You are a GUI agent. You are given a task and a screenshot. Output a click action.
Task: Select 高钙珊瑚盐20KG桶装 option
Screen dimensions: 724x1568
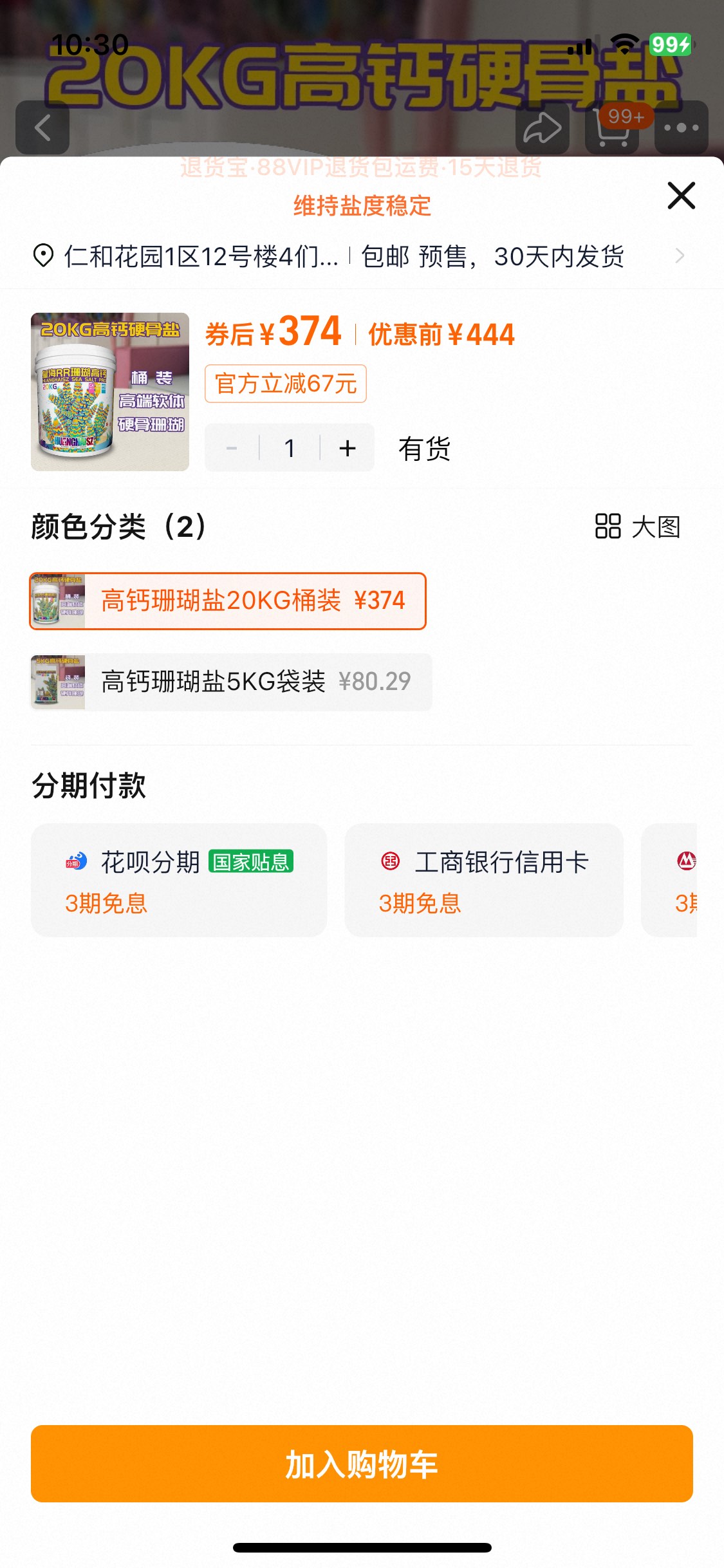click(x=228, y=601)
